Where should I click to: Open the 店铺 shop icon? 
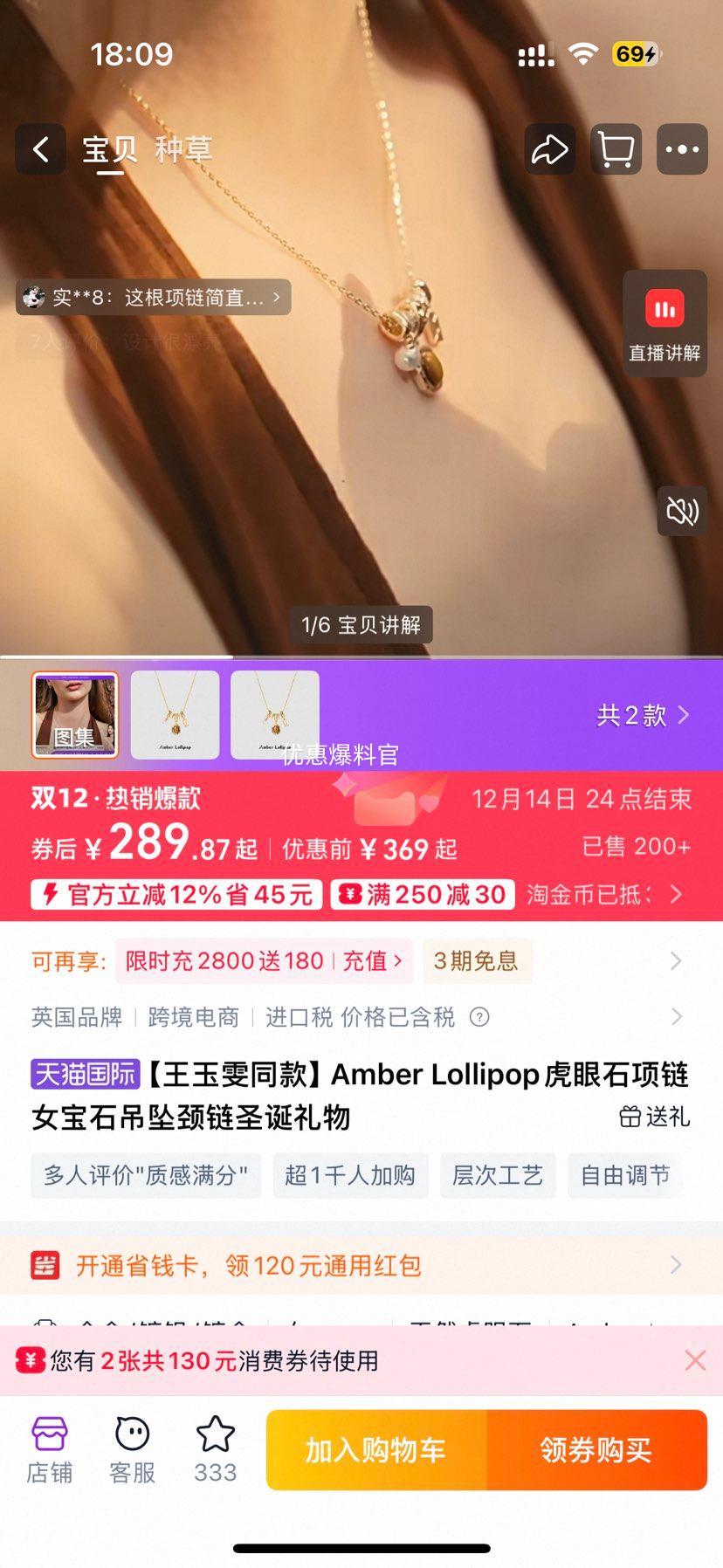(49, 1447)
